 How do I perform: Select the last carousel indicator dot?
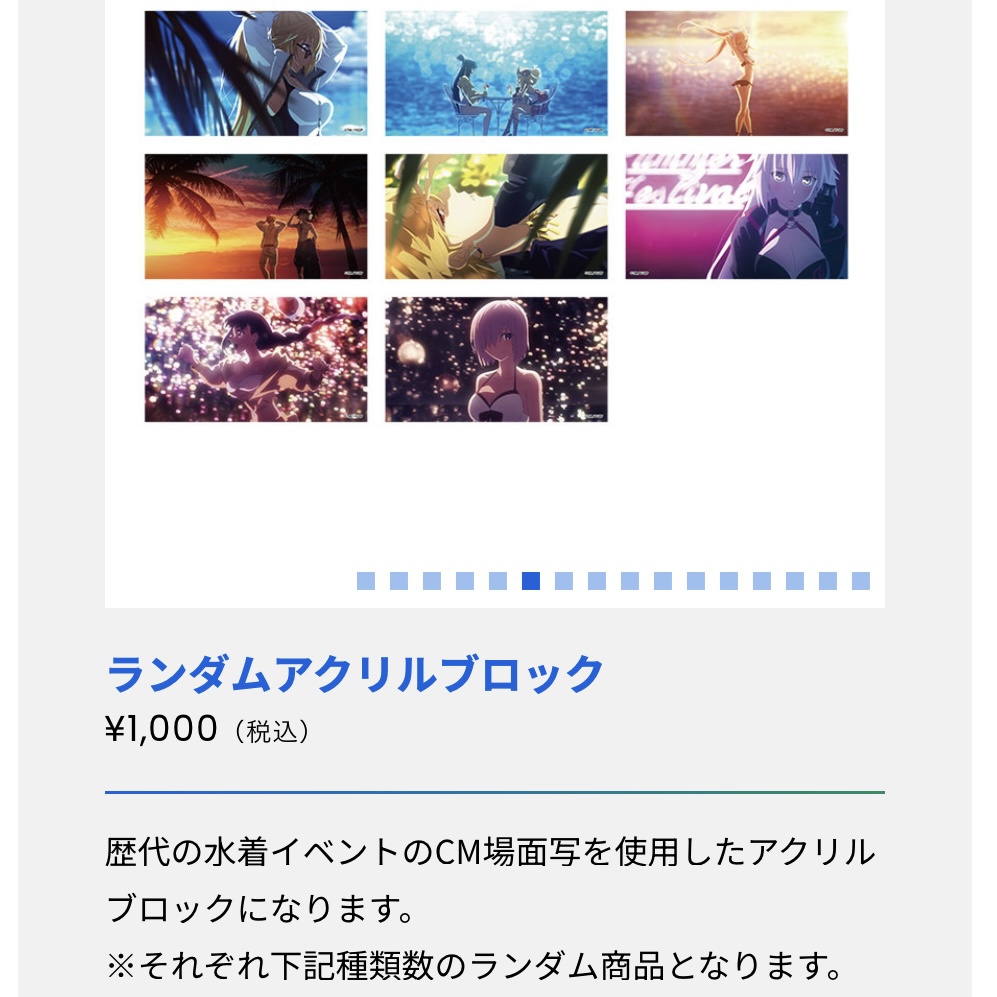[x=861, y=581]
